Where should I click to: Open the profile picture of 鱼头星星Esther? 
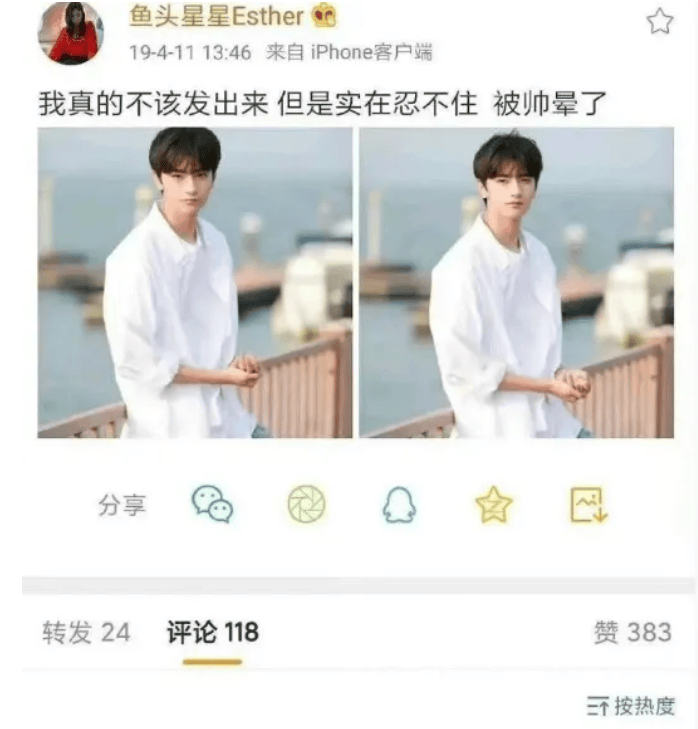click(x=70, y=34)
